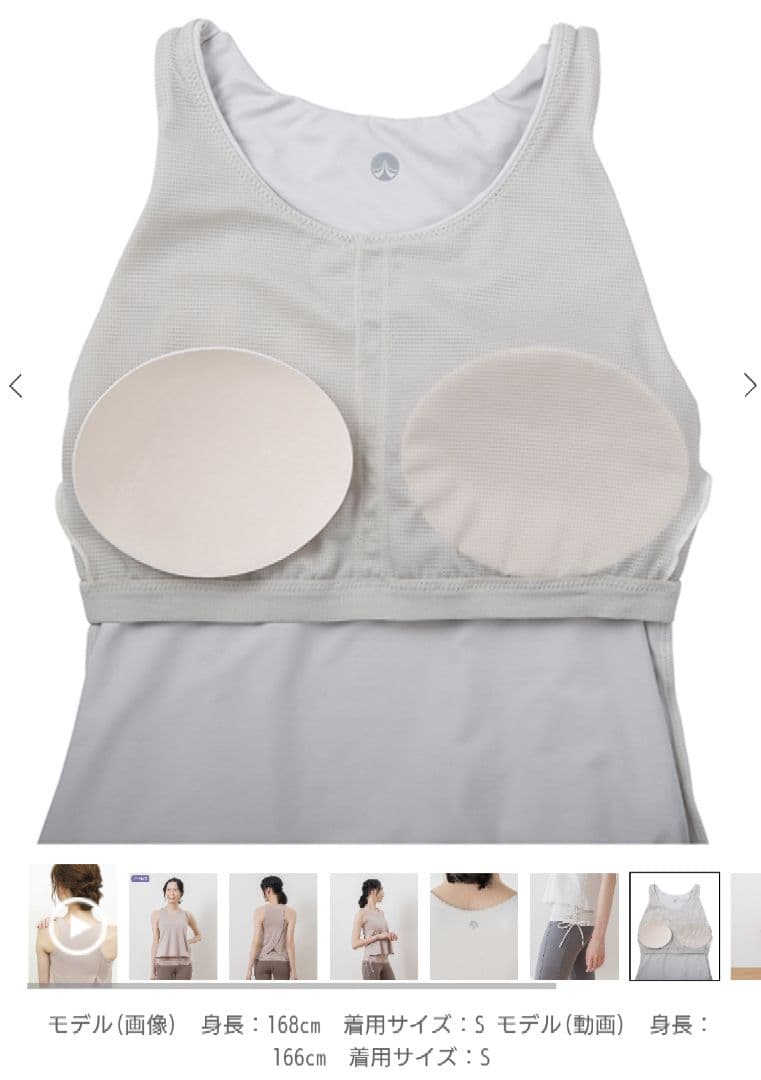Play the product video thumbnail

tap(76, 926)
